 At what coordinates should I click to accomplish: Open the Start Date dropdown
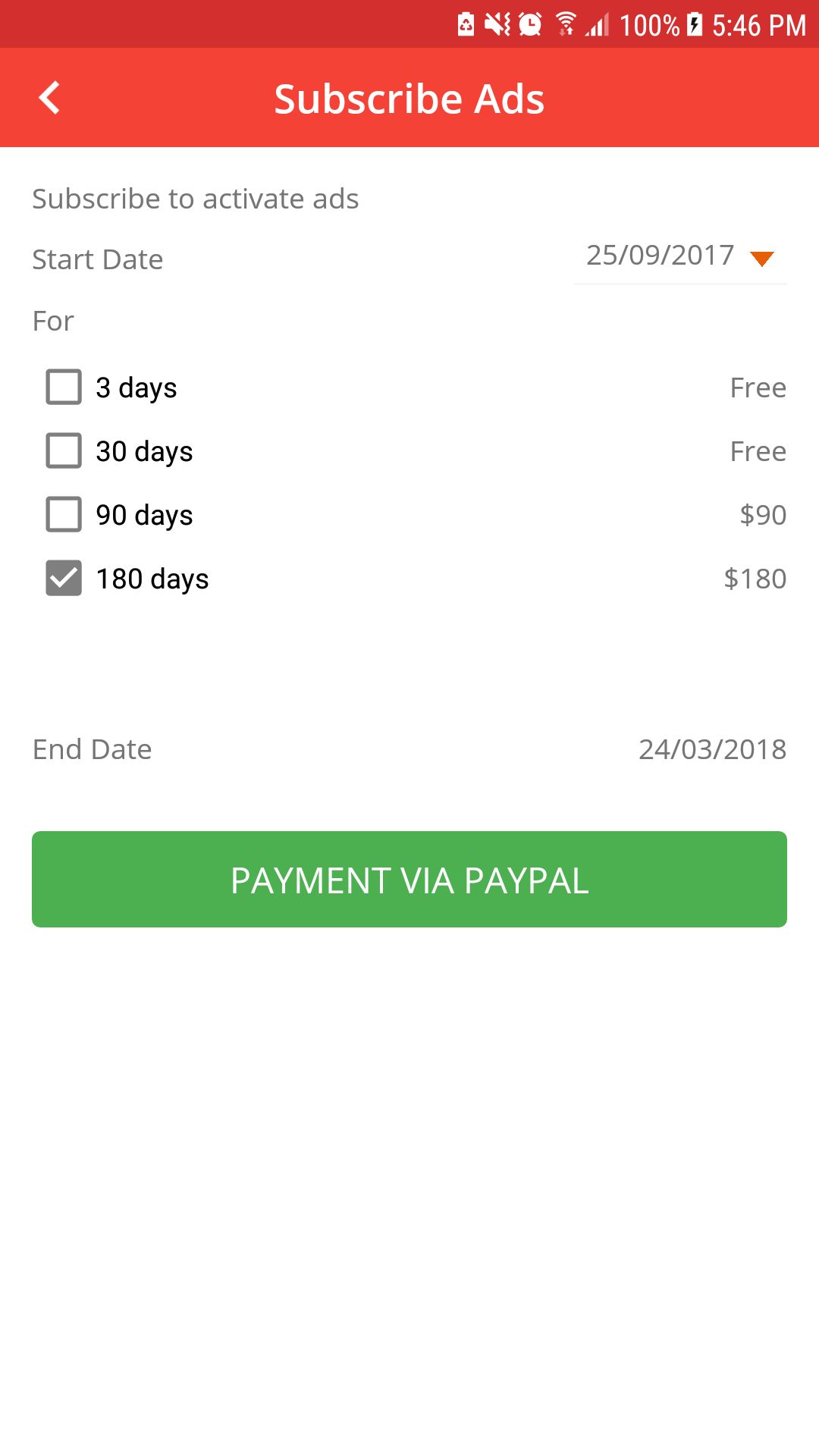click(679, 256)
